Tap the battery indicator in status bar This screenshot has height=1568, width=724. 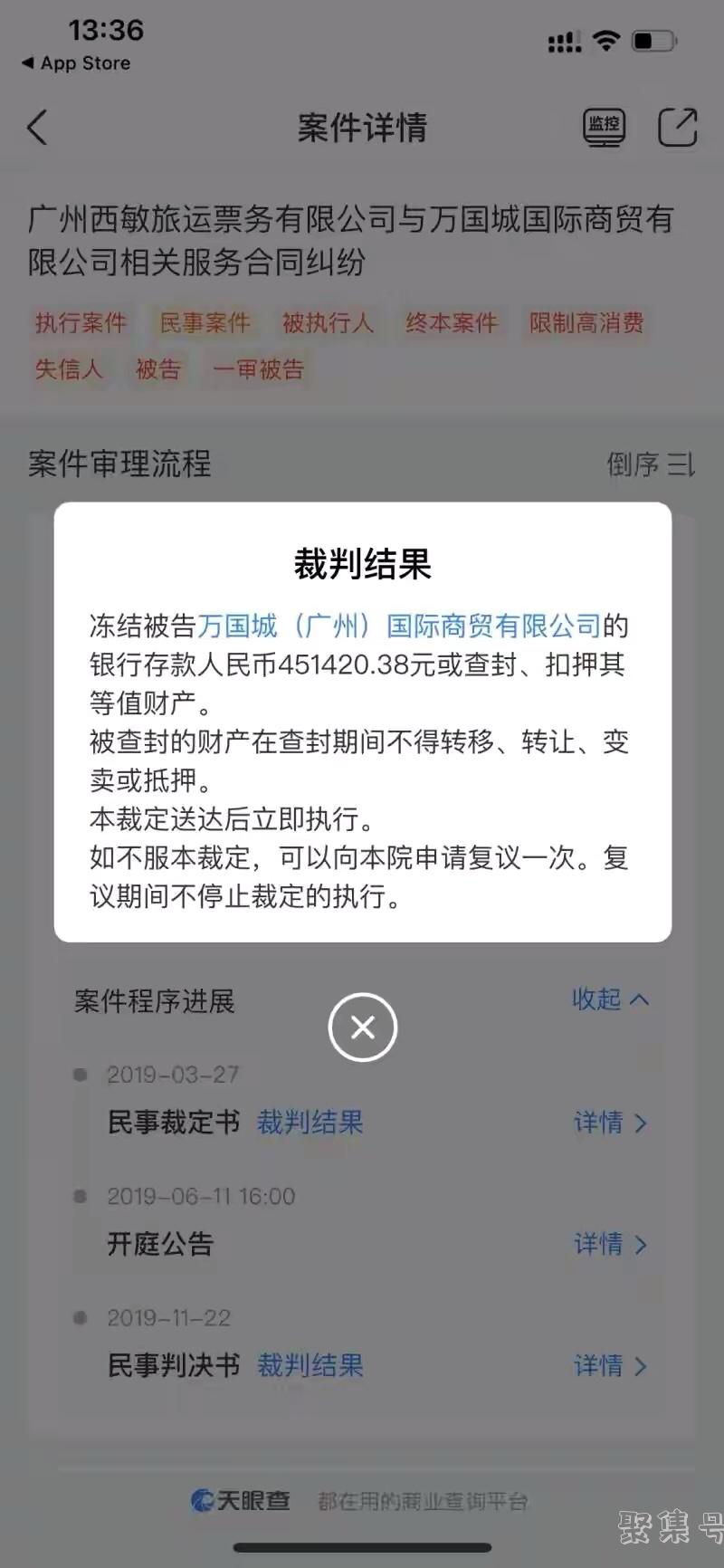pyautogui.click(x=653, y=40)
